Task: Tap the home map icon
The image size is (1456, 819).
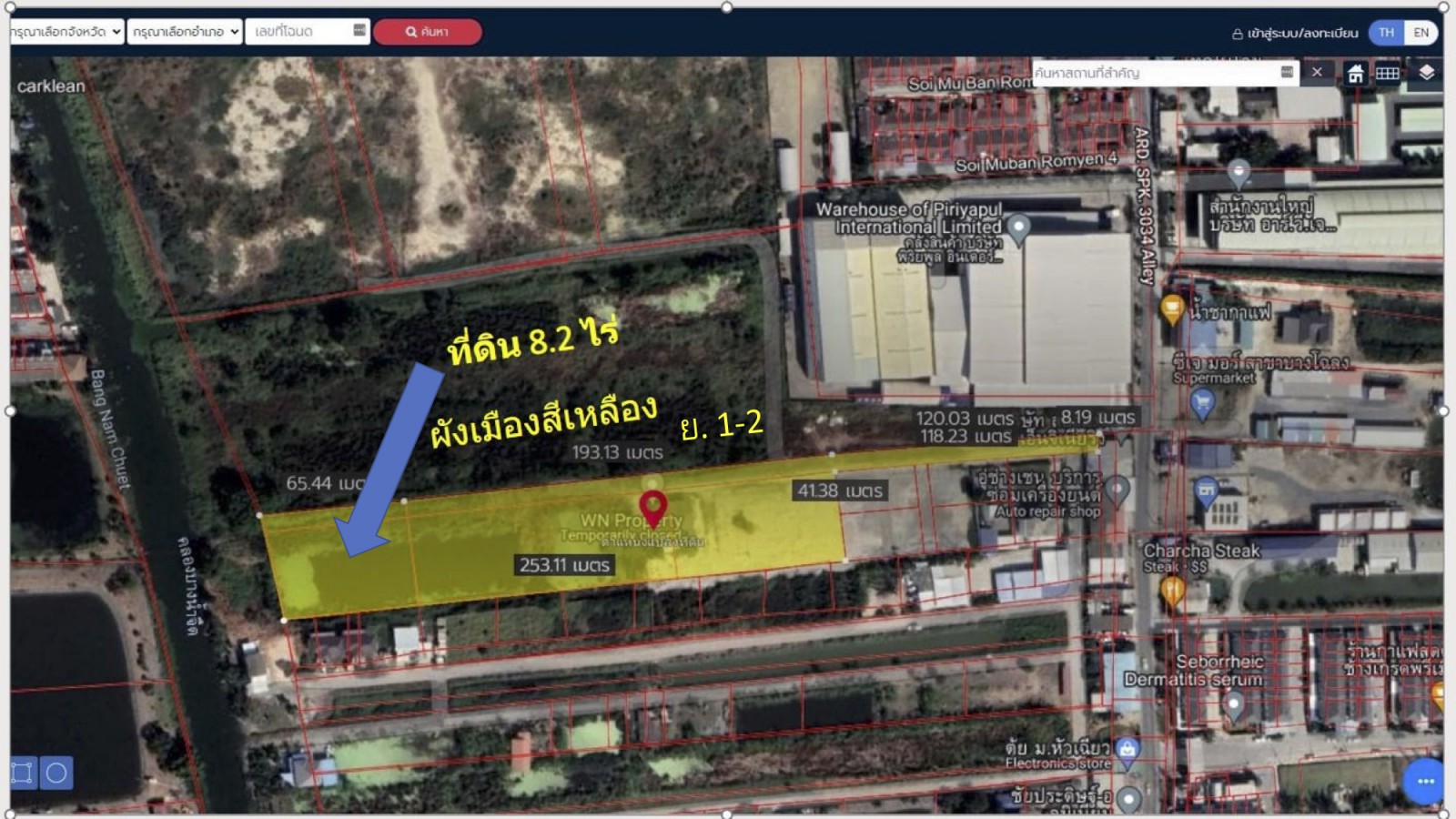Action: (x=1355, y=74)
